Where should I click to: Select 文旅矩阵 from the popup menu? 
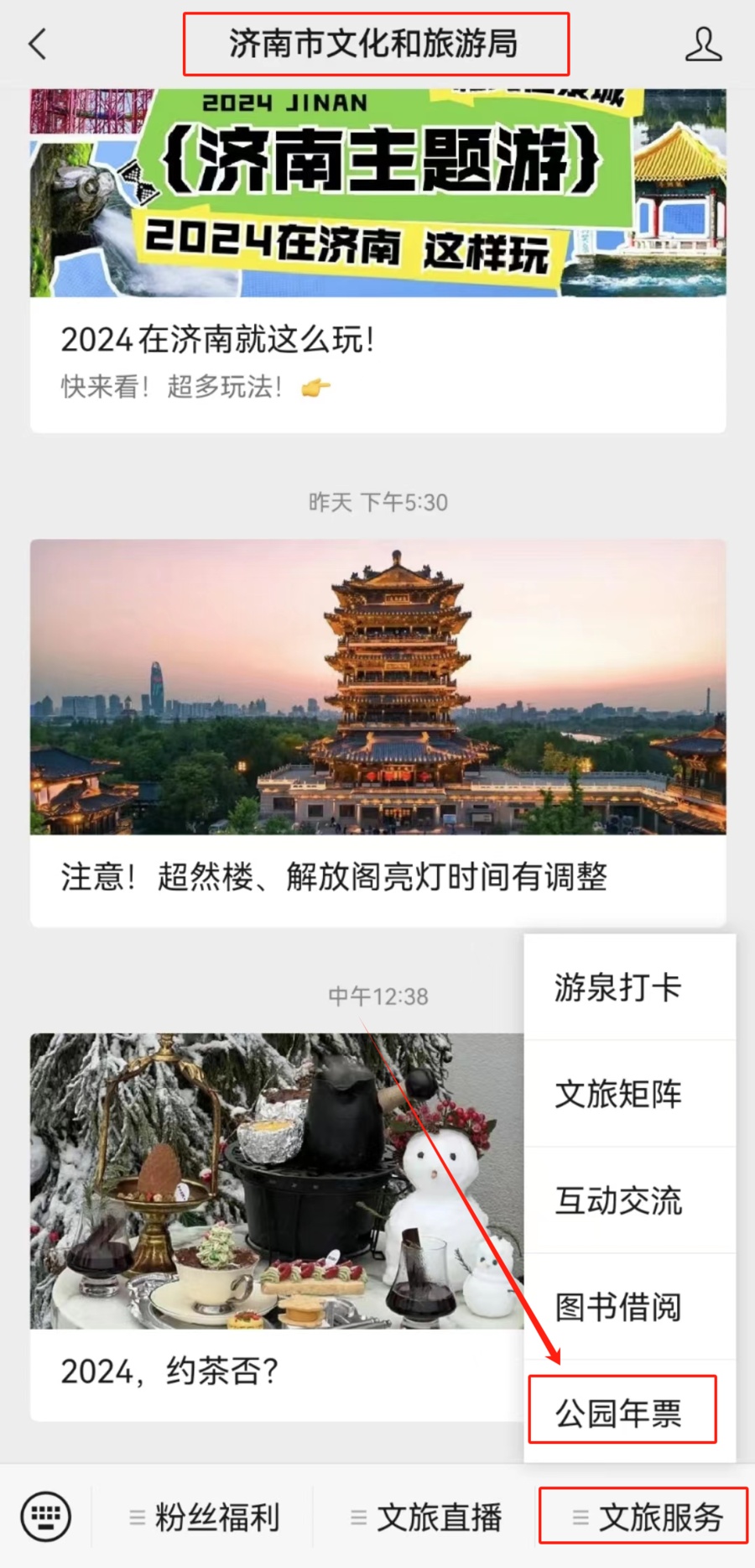(618, 1094)
